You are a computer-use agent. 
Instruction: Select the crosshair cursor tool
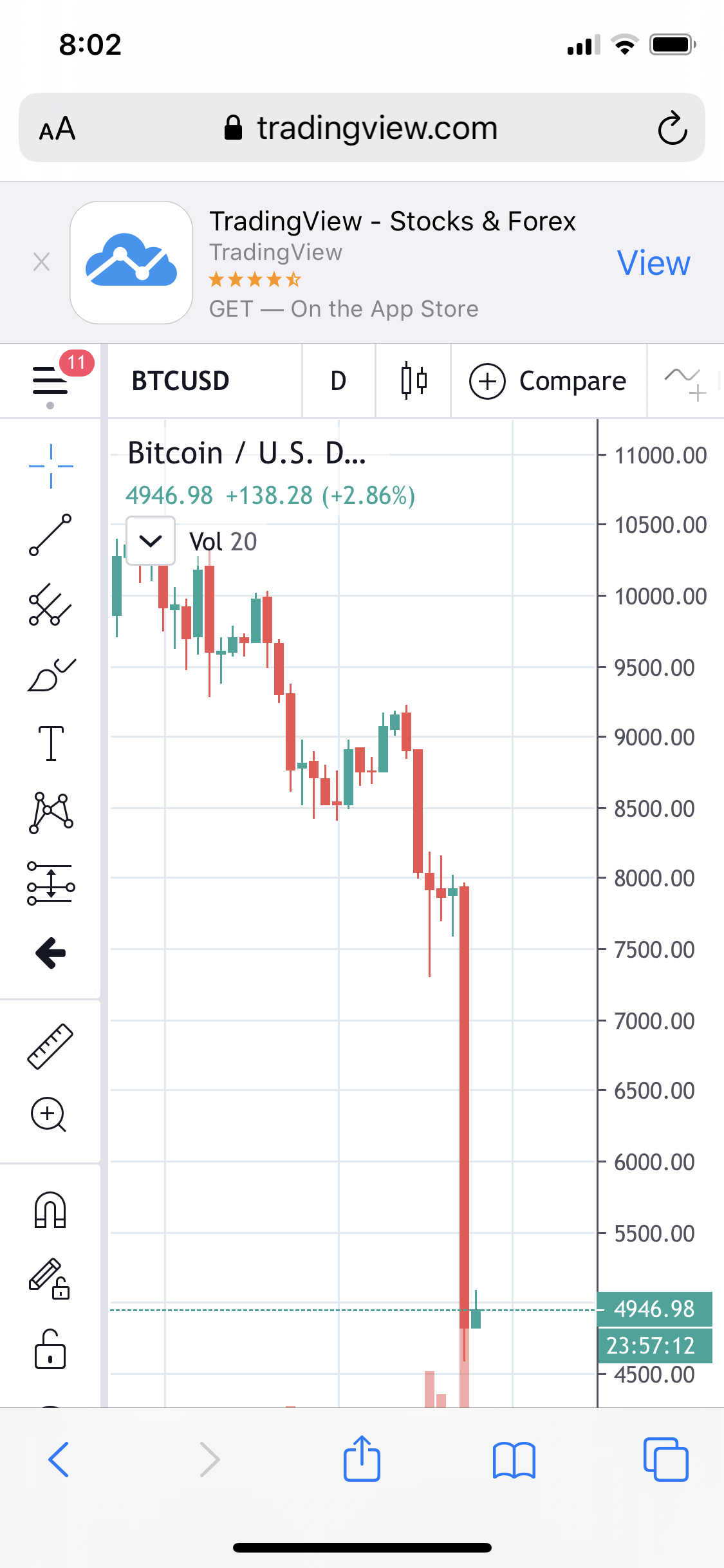pyautogui.click(x=51, y=466)
